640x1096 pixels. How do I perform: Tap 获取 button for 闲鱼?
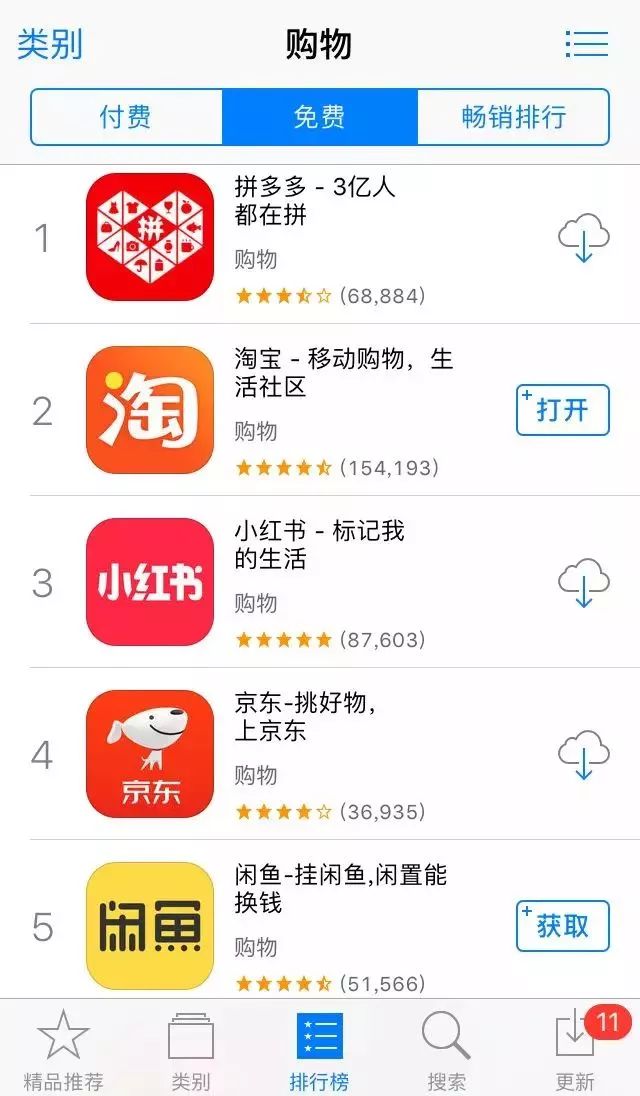(562, 926)
